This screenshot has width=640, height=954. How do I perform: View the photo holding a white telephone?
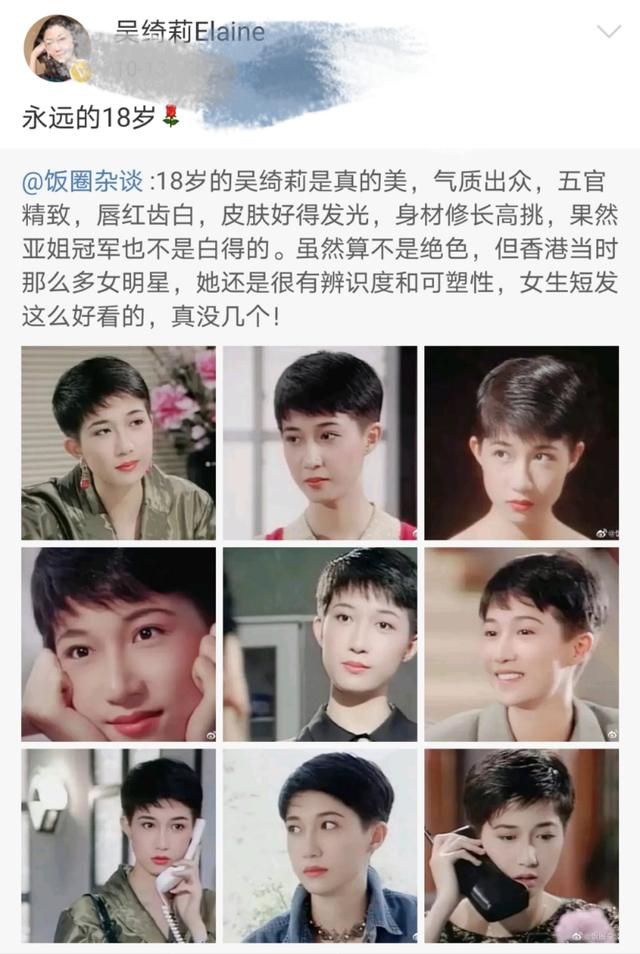118,845
